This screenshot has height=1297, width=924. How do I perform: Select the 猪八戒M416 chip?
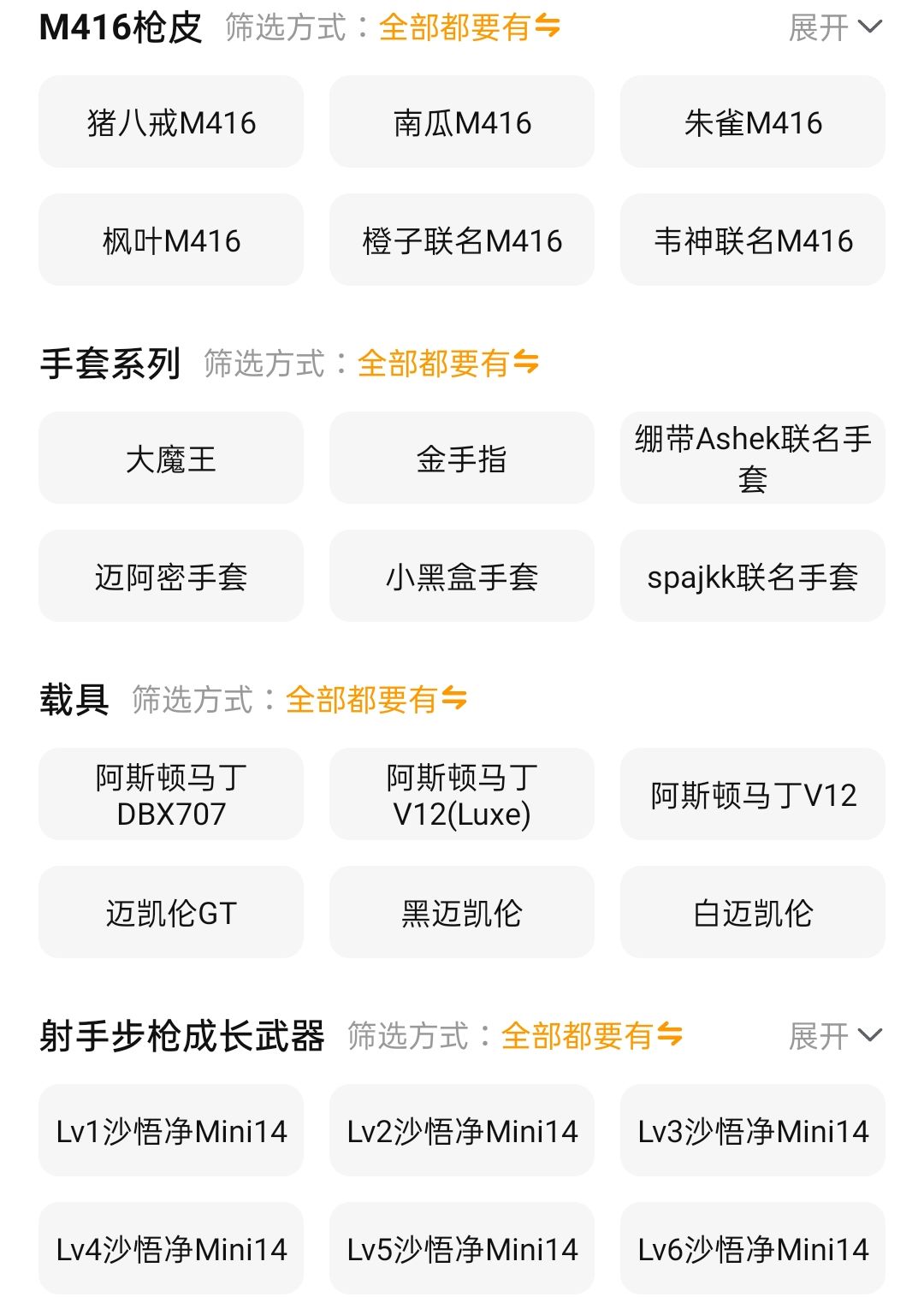[x=171, y=122]
